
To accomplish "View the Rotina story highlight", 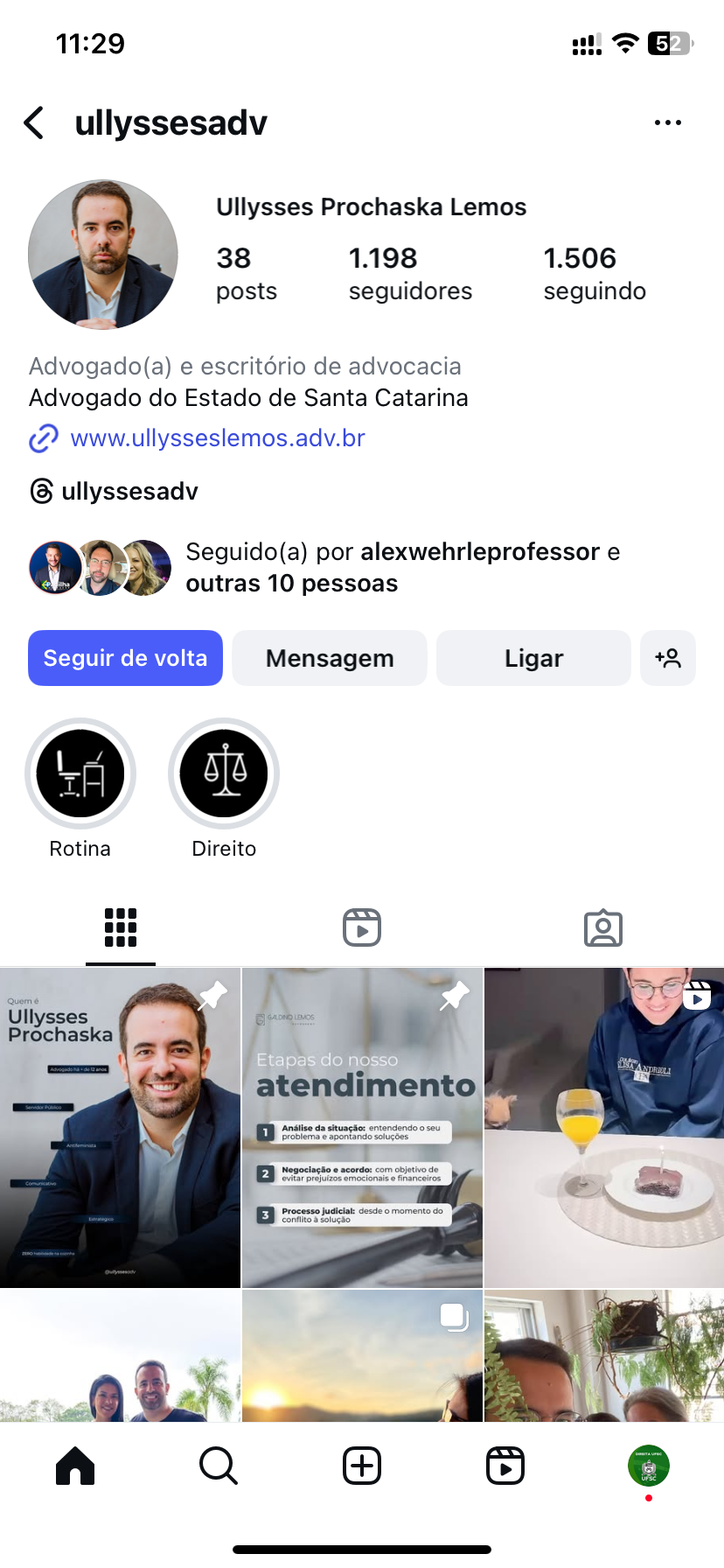I will point(80,773).
